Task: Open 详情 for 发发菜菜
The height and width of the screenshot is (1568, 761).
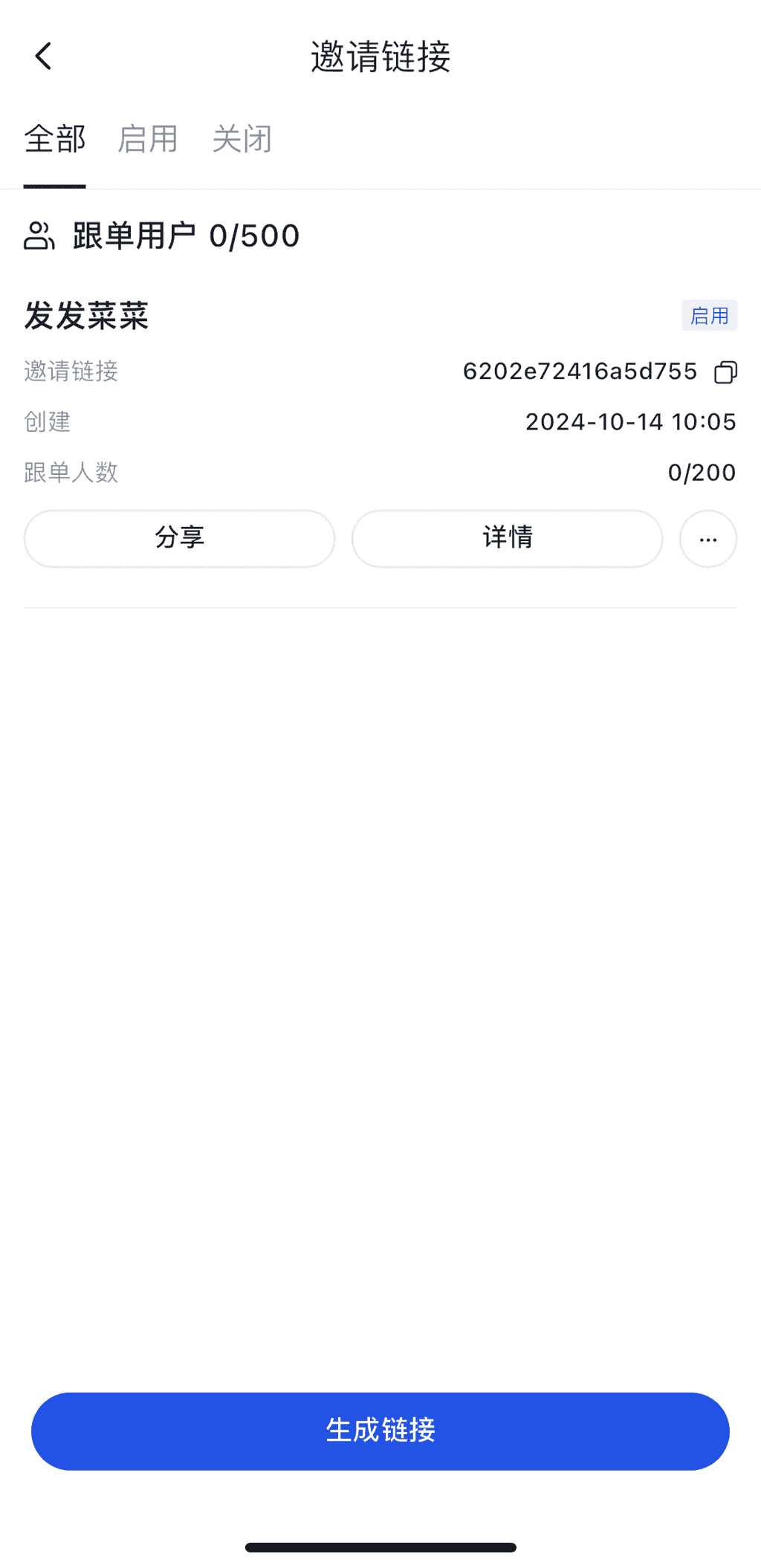Action: [507, 538]
